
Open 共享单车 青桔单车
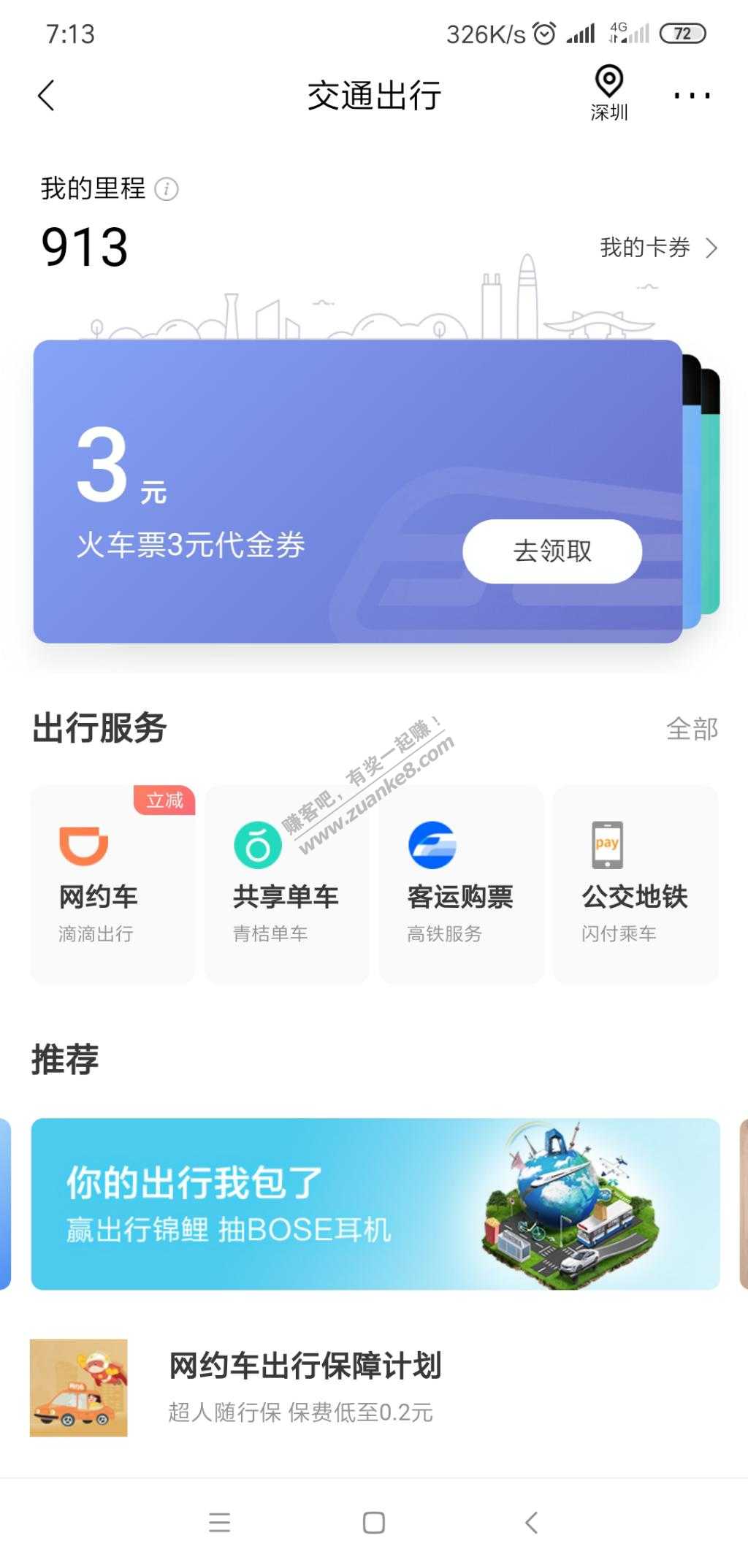286,884
